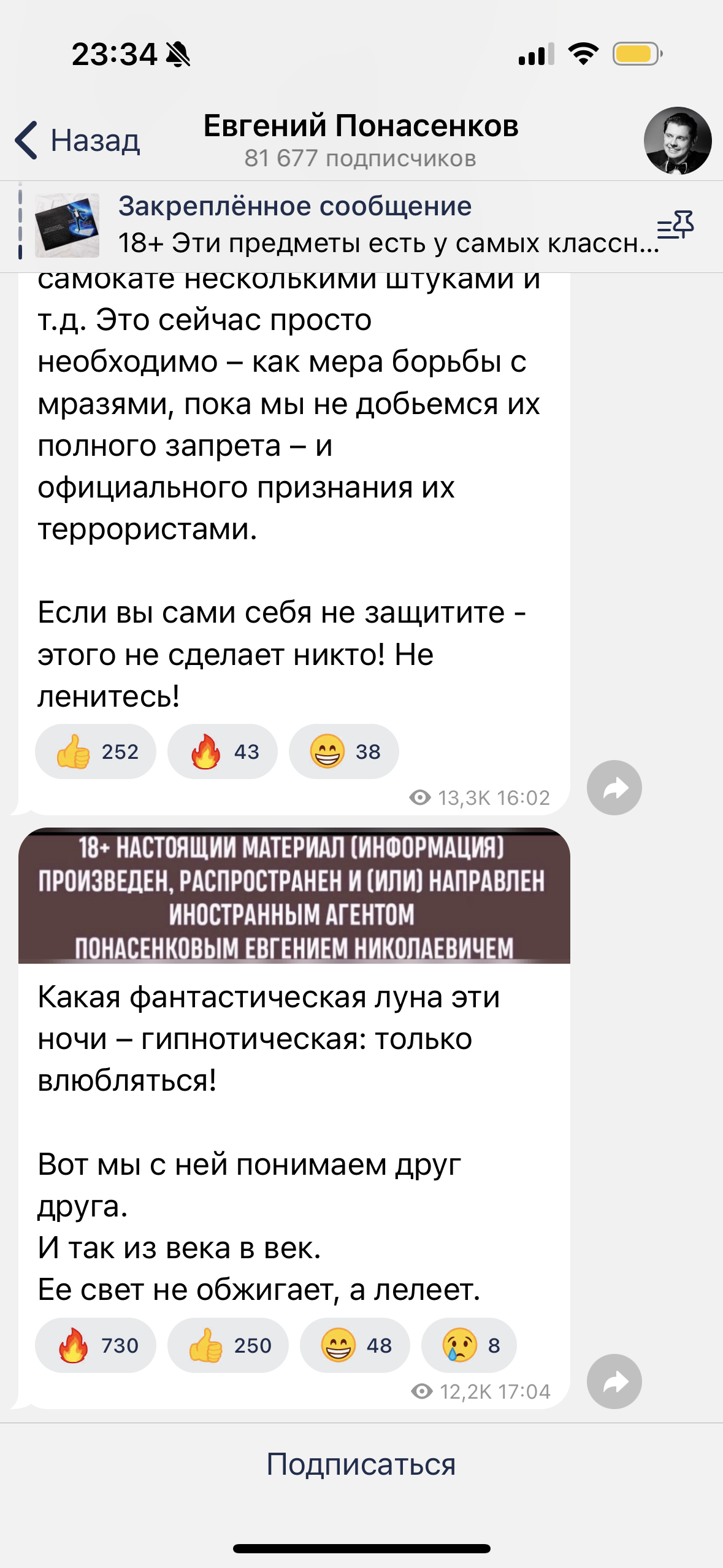Subscribe to the channel via Подписаться

pyautogui.click(x=361, y=1464)
